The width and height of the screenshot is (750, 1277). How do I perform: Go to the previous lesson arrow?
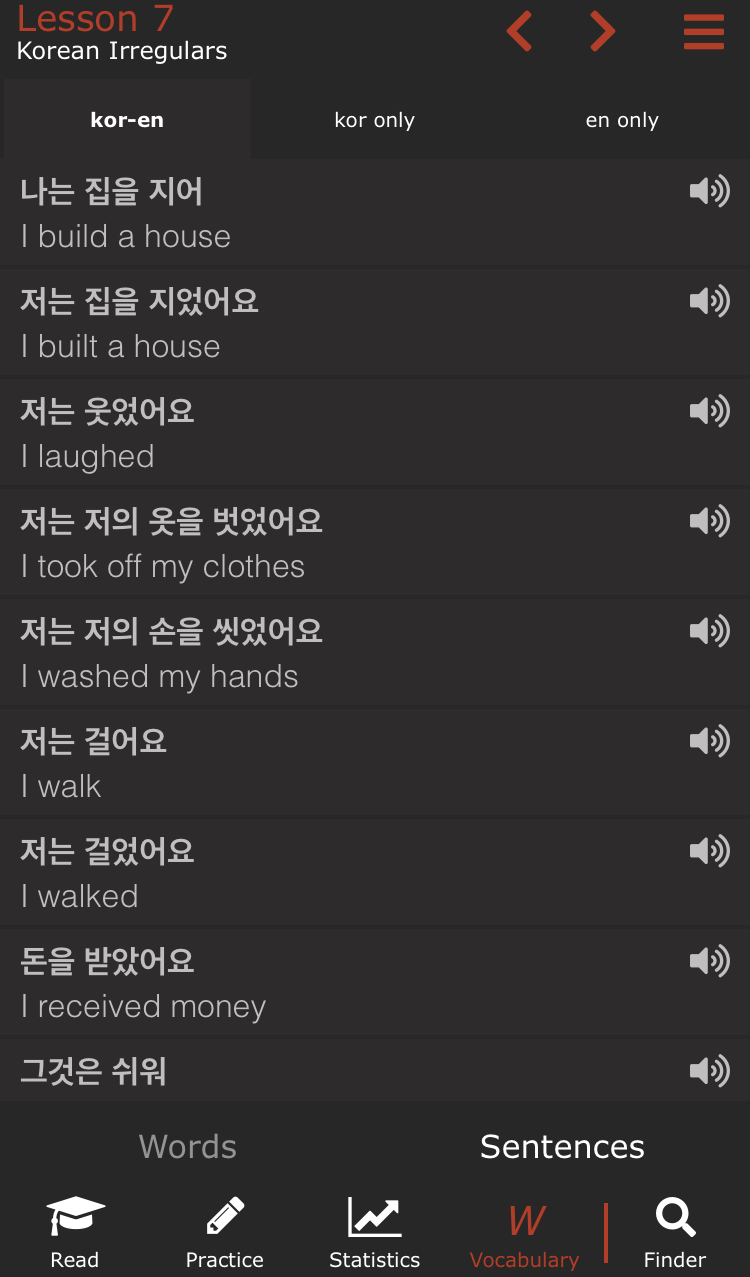[519, 32]
